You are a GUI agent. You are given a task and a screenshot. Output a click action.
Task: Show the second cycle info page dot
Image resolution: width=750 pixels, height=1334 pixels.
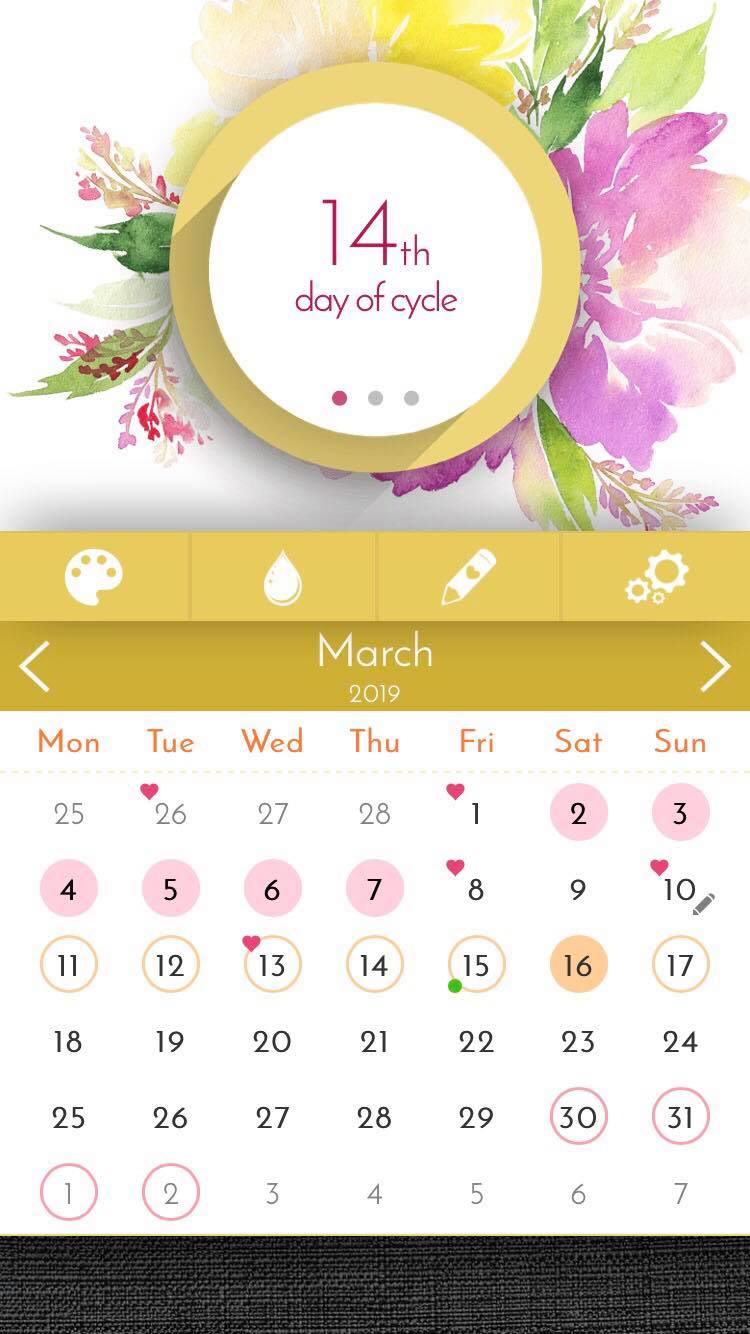pyautogui.click(x=375, y=398)
